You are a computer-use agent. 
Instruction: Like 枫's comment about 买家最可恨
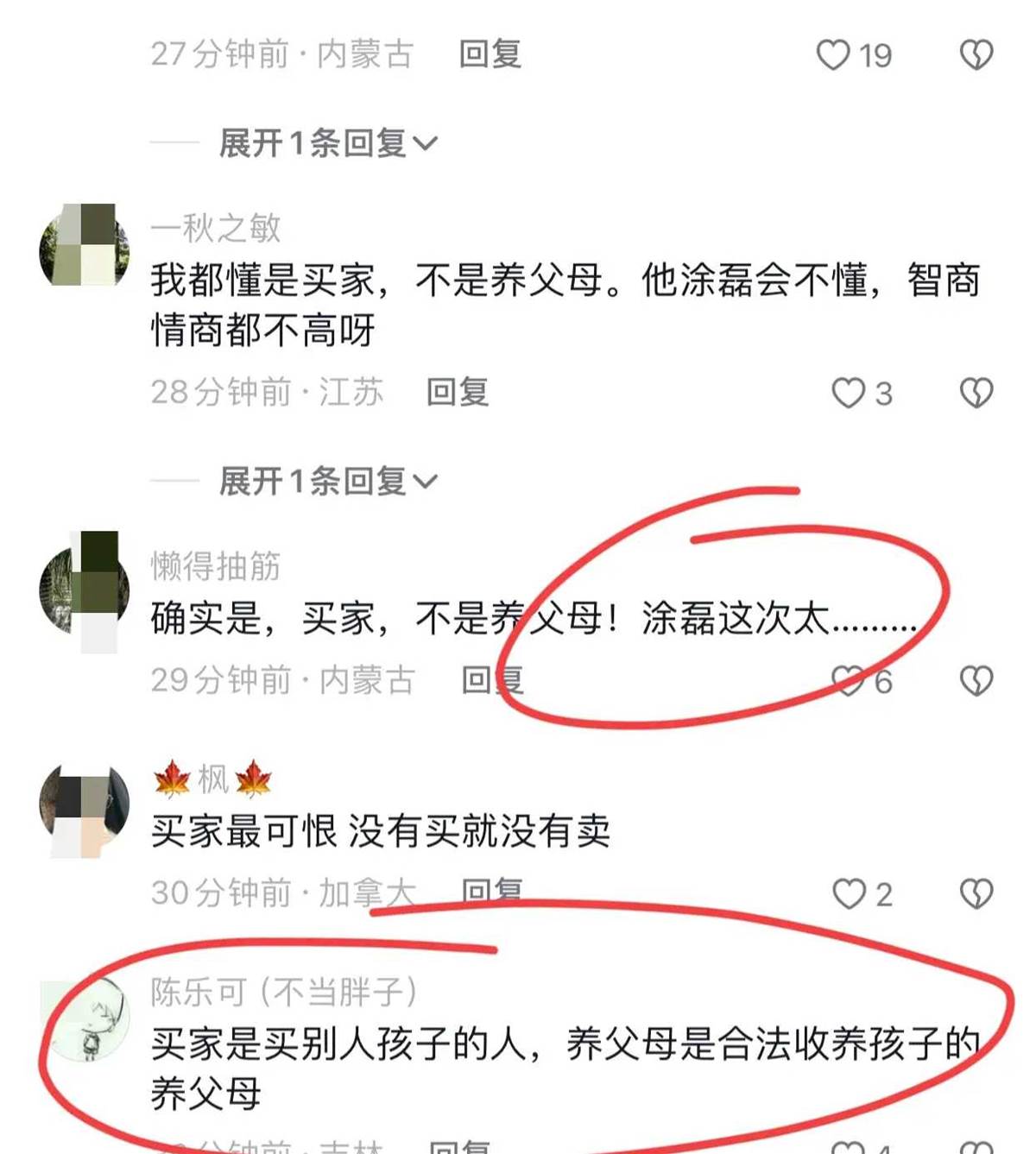[x=849, y=894]
